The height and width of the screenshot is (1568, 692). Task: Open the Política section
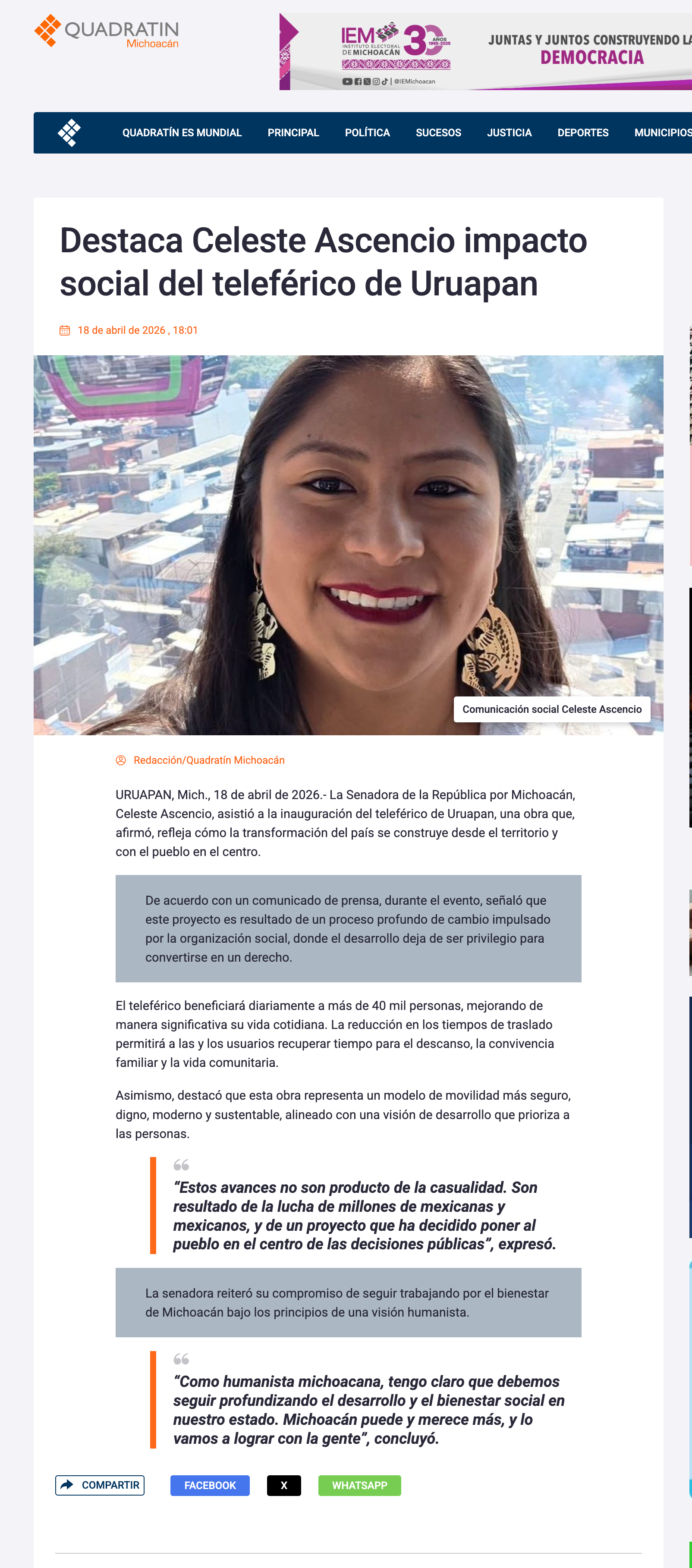tap(367, 133)
